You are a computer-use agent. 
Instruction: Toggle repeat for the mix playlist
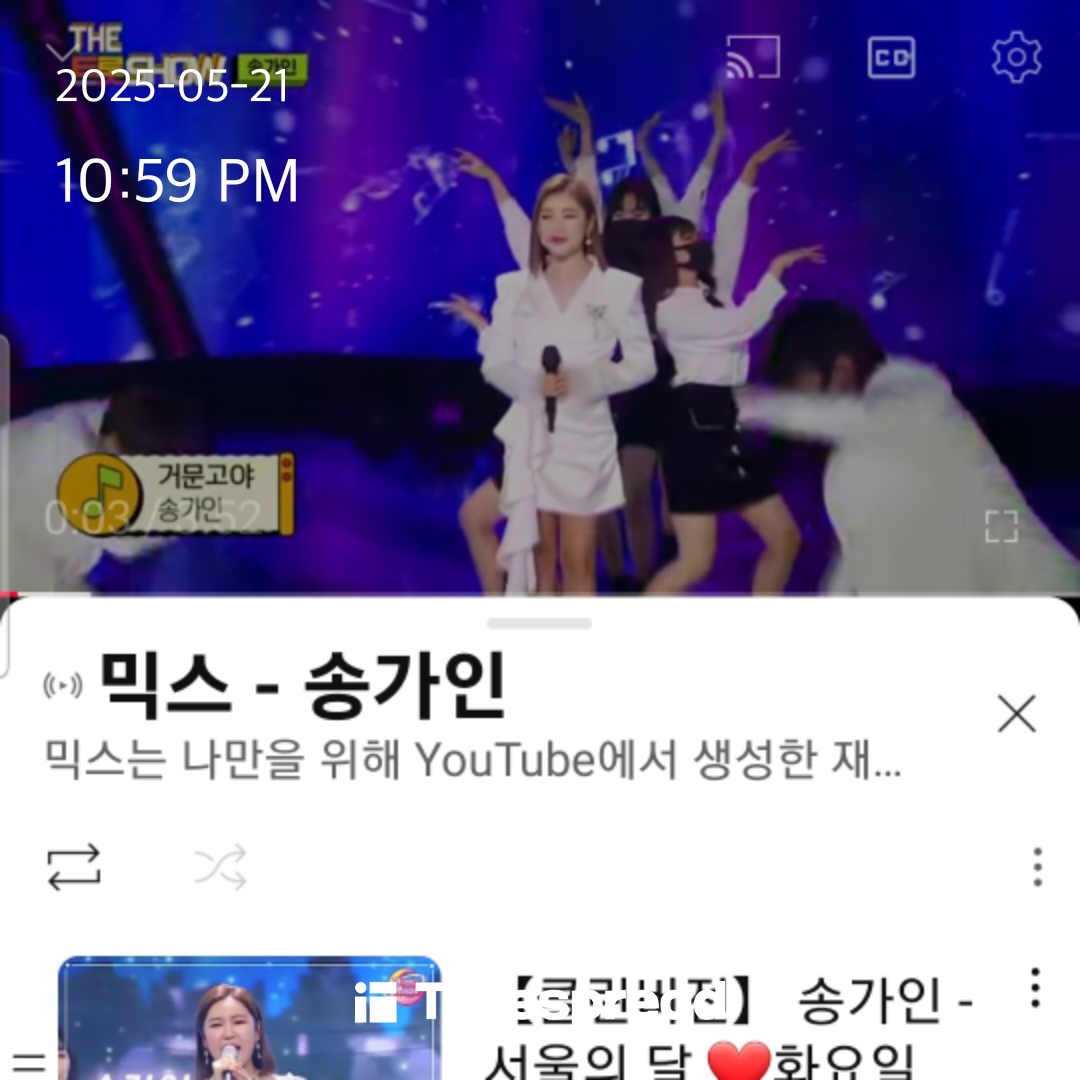click(74, 867)
